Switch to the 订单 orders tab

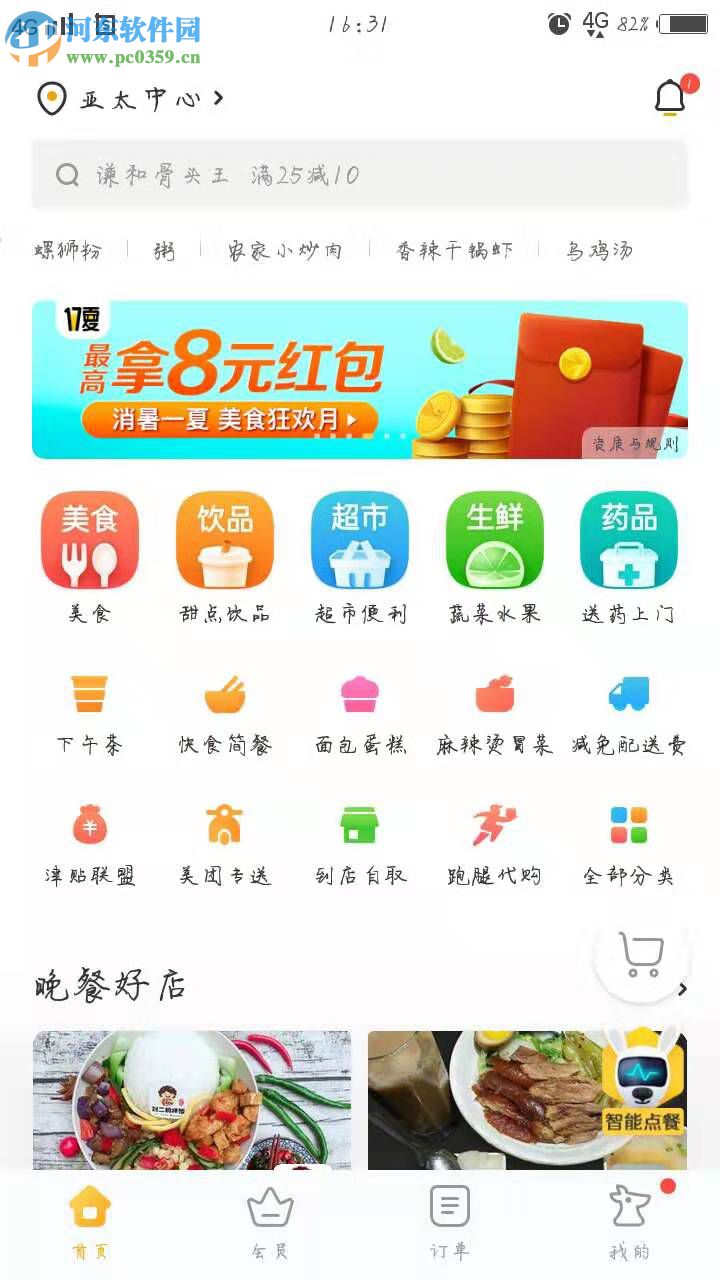point(449,1218)
